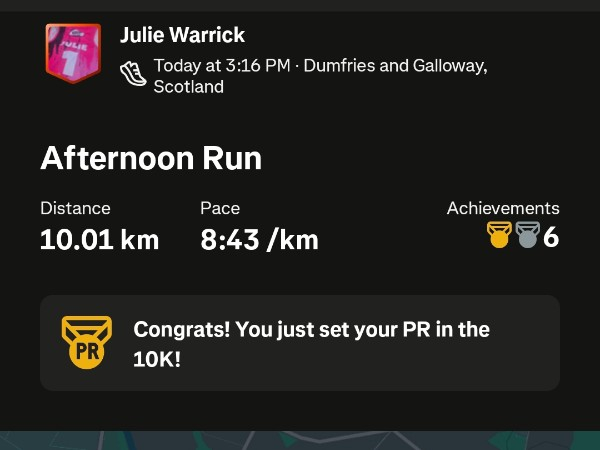Screen dimensions: 600x450
Task: Open Julie Warrick's profile name
Action: 182,35
